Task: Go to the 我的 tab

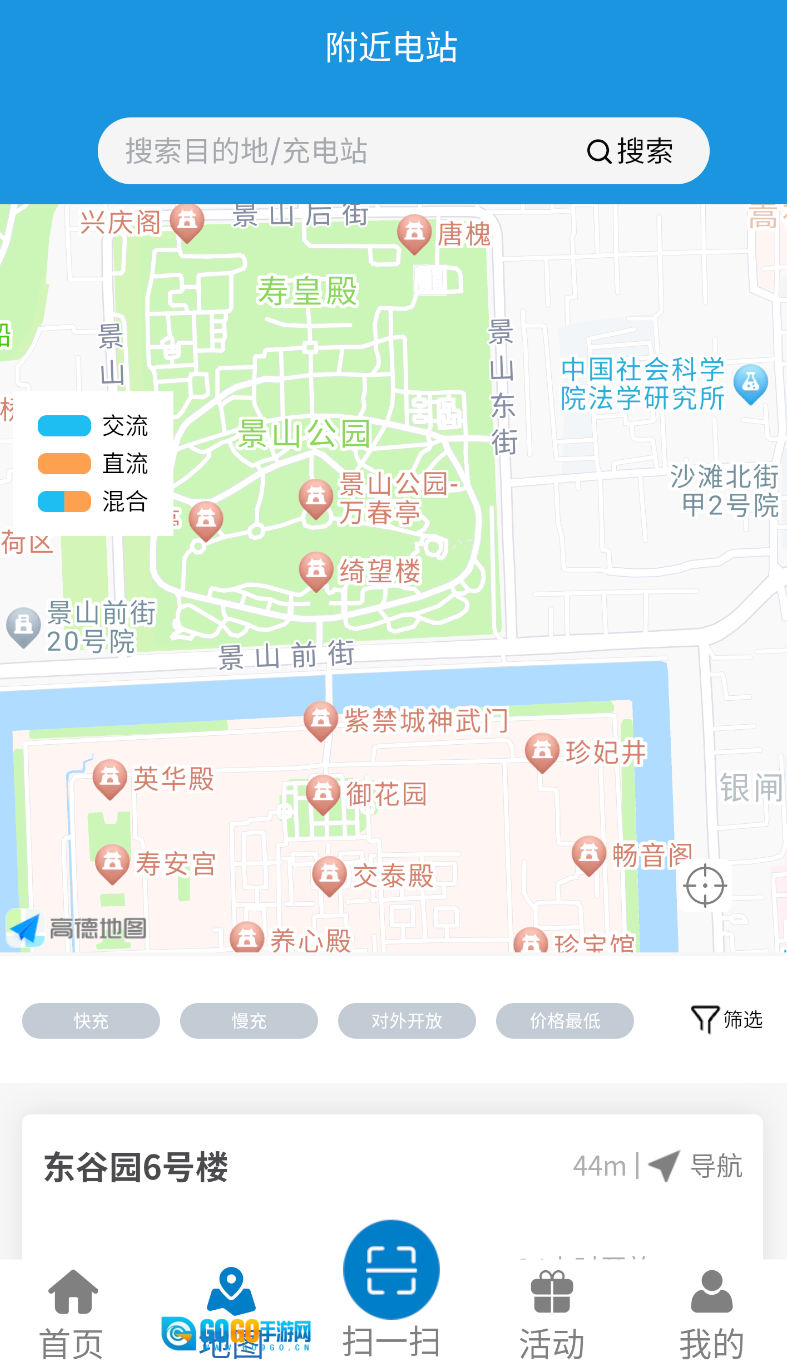Action: 711,1314
